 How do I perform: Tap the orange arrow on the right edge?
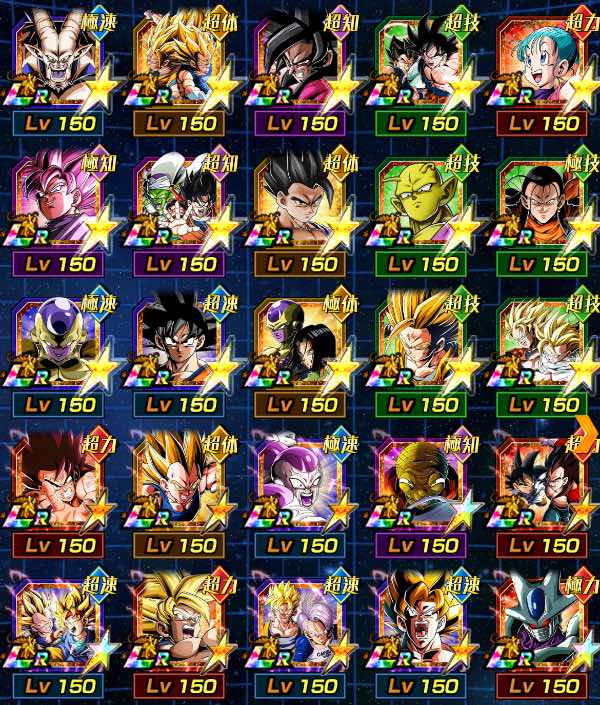pyautogui.click(x=586, y=431)
